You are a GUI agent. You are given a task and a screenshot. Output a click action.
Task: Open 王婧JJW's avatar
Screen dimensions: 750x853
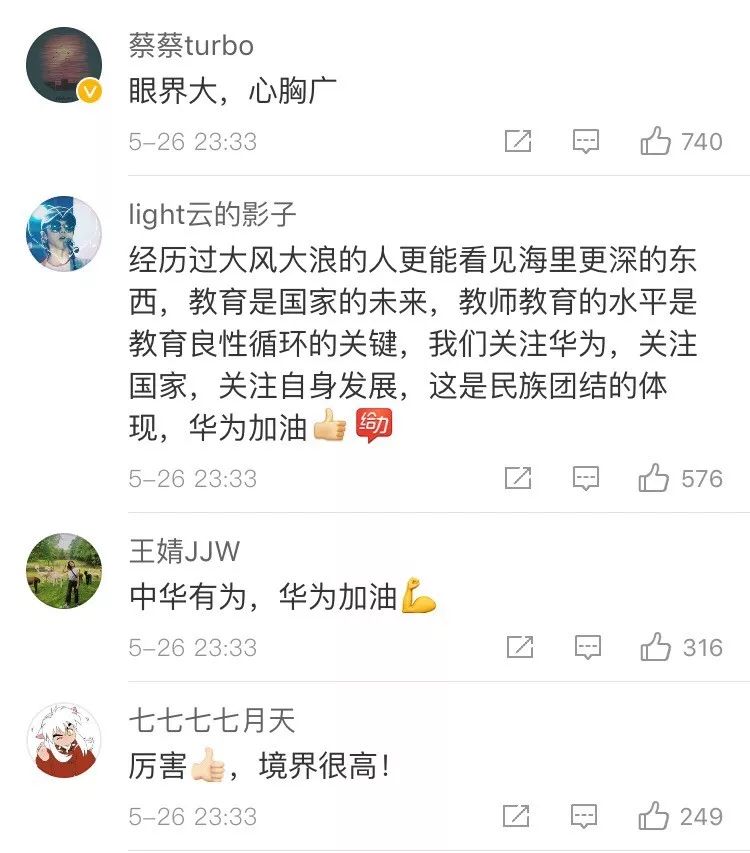(64, 571)
